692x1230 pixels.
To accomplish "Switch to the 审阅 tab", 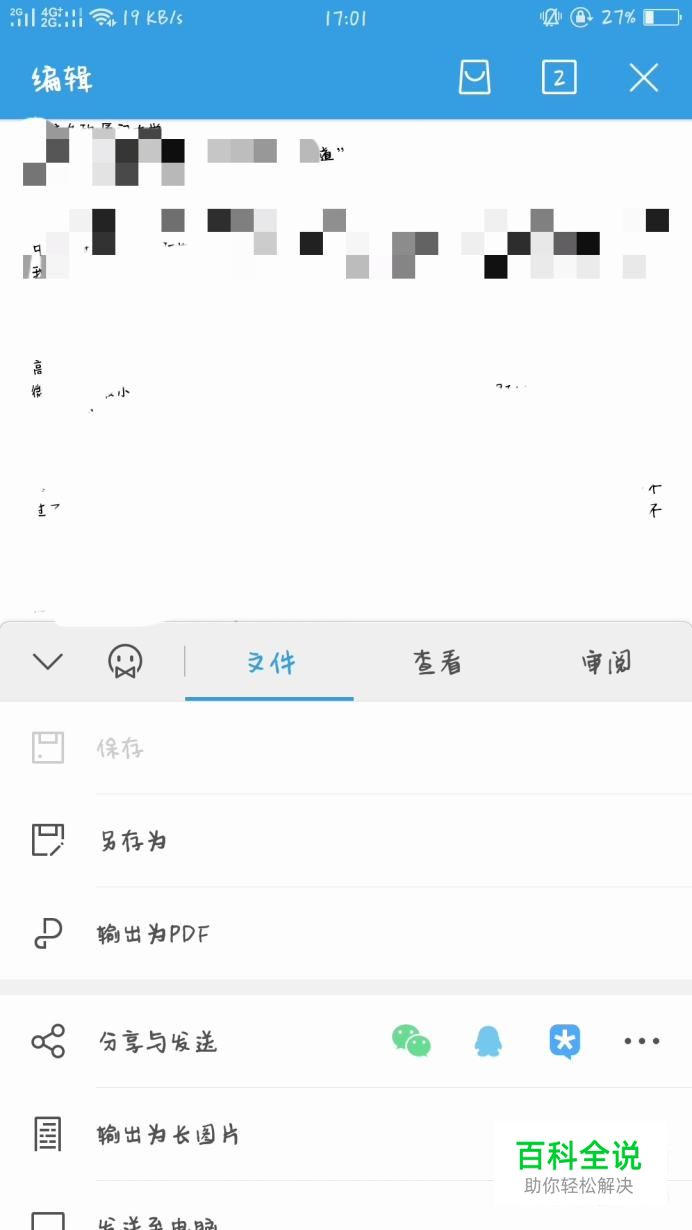I will point(606,662).
